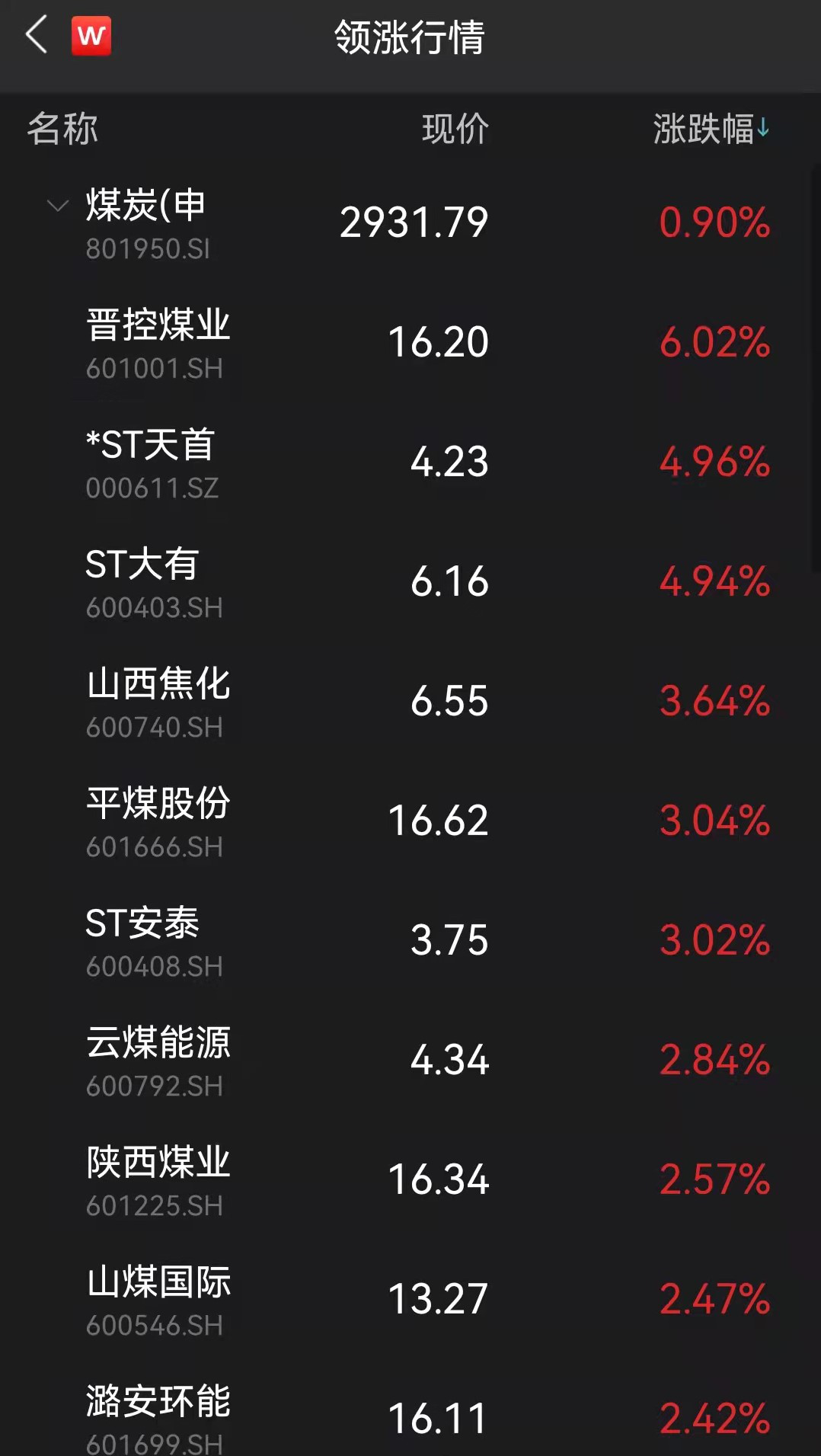Open stock *ST天首 000611.SZ

coord(152,462)
